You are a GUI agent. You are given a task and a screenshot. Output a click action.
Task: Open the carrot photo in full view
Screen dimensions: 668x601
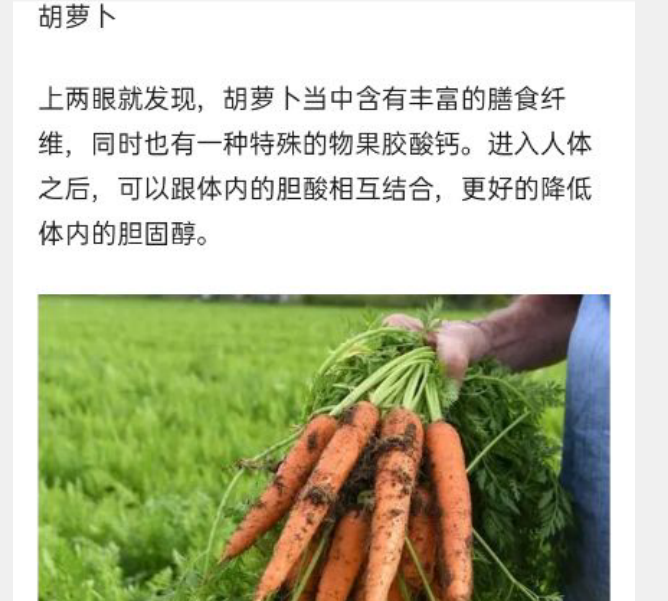click(324, 447)
